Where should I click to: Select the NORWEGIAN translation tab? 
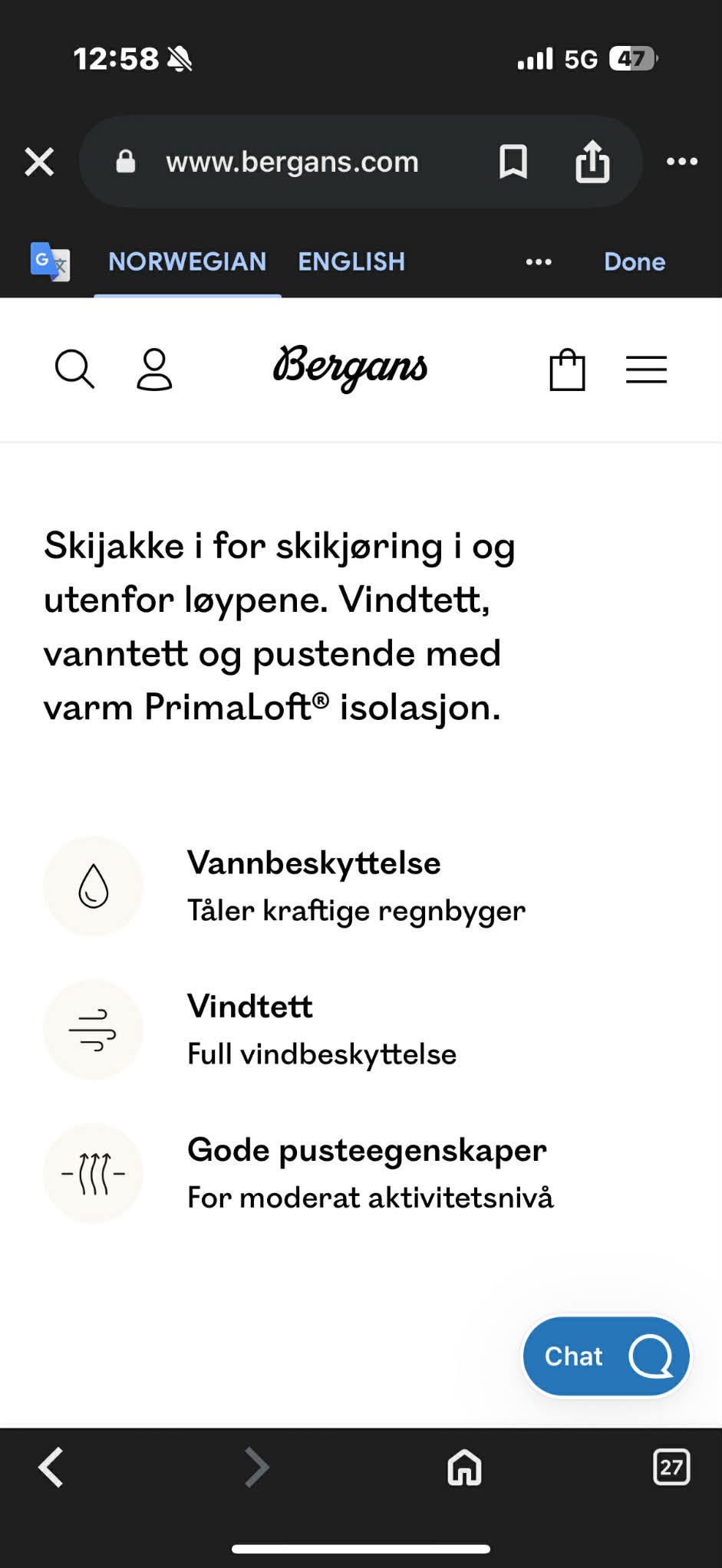point(186,261)
